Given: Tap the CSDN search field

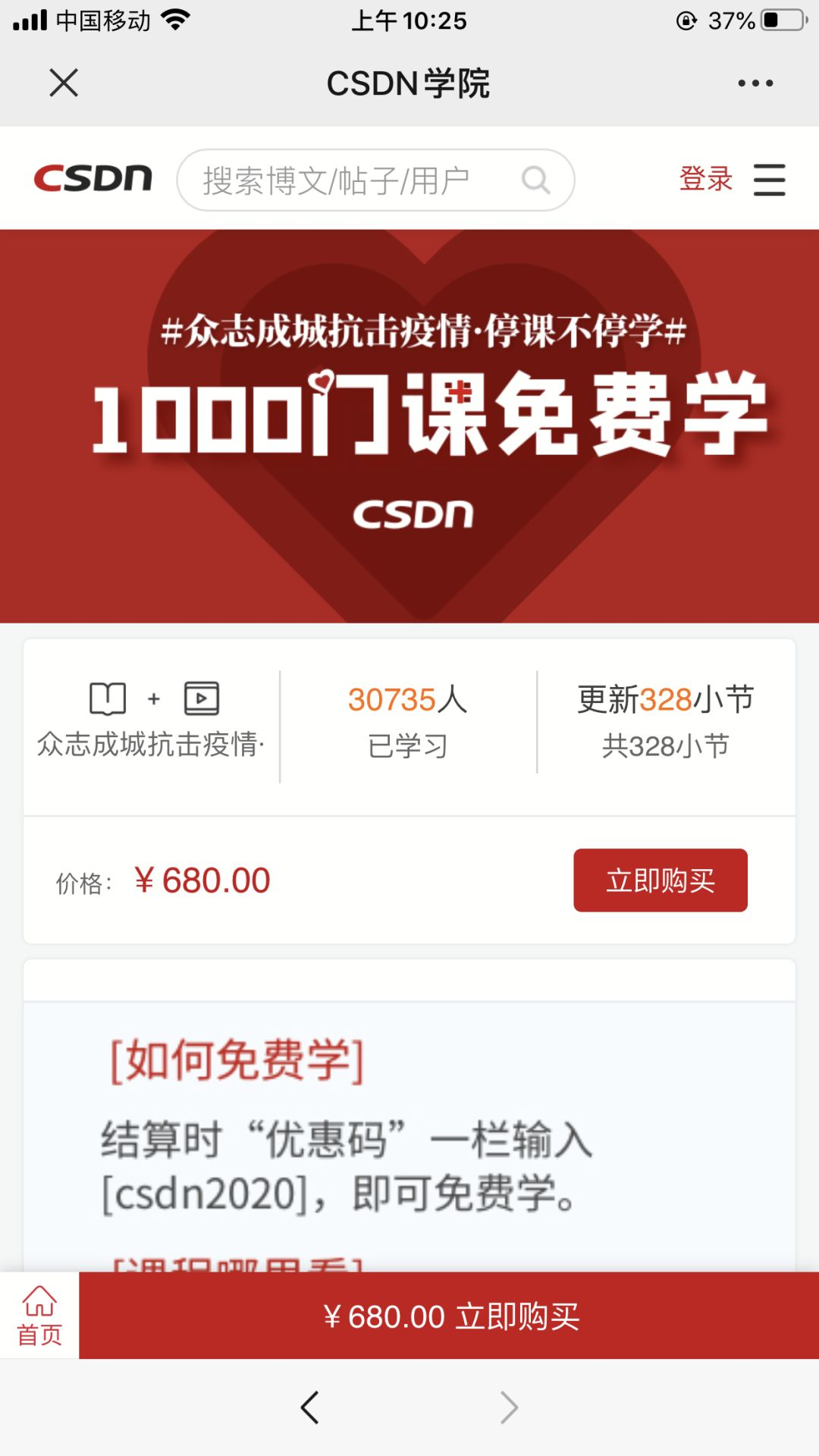Looking at the screenshot, I should point(349,180).
